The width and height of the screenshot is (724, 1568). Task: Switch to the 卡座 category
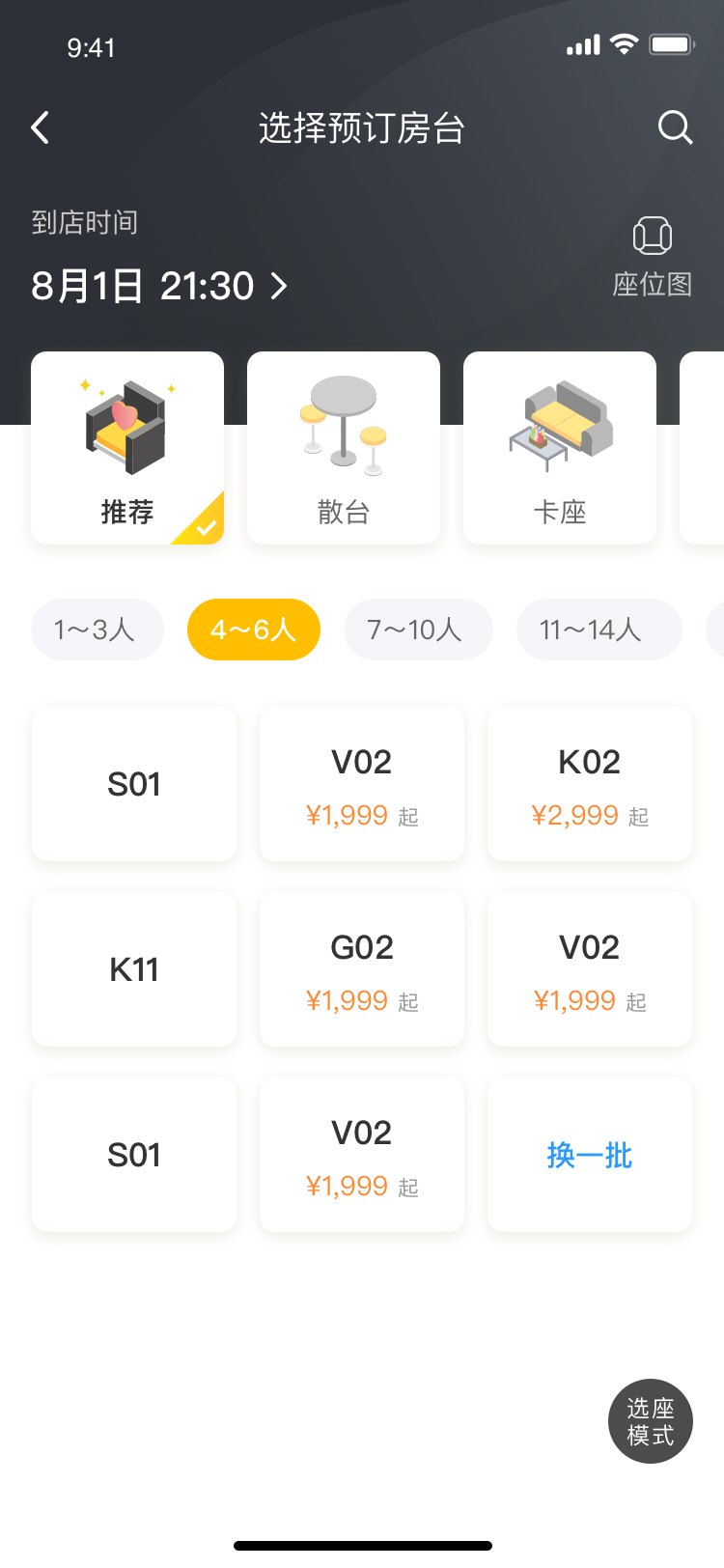tap(560, 448)
